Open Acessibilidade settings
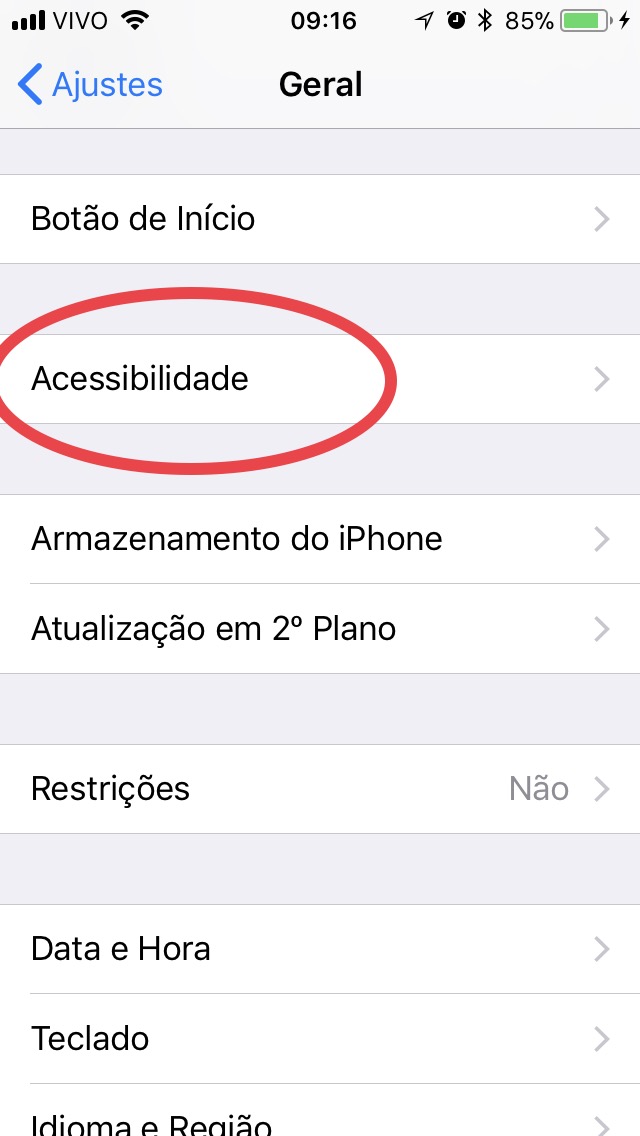Screen dimensions: 640x1136 (320, 379)
